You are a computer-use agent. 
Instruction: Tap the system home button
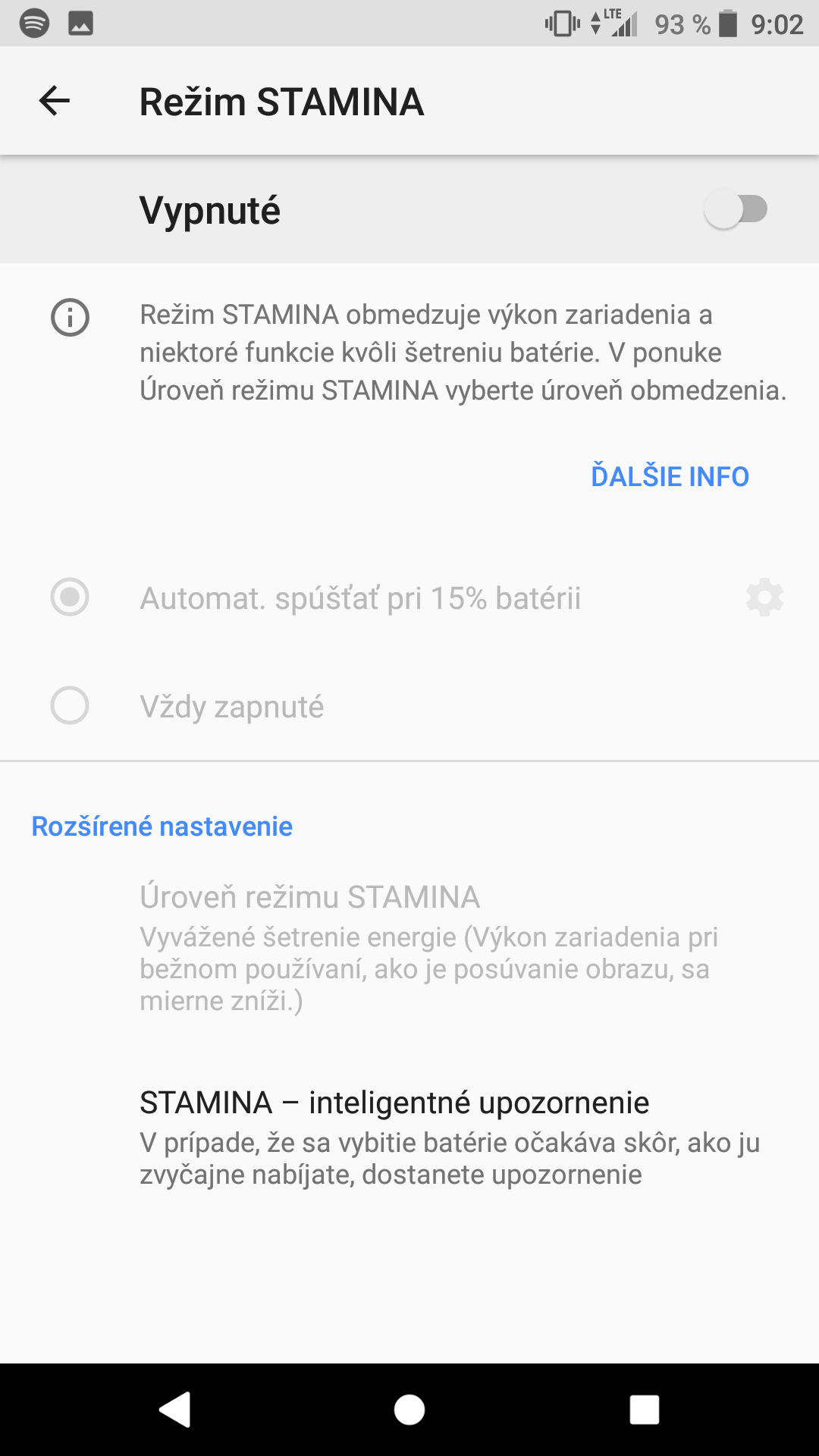(x=409, y=1410)
